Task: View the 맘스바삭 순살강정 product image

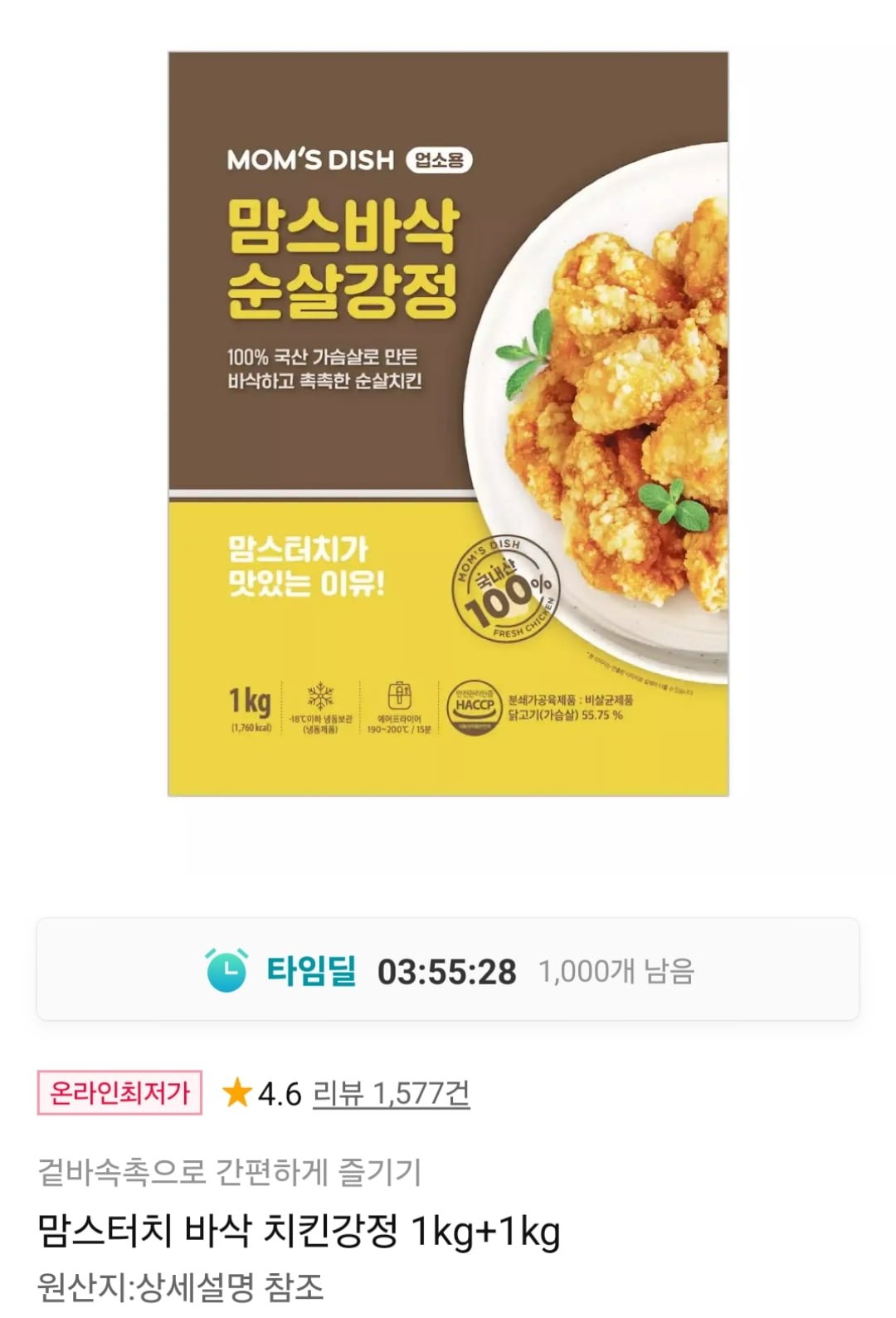Action: tap(448, 423)
